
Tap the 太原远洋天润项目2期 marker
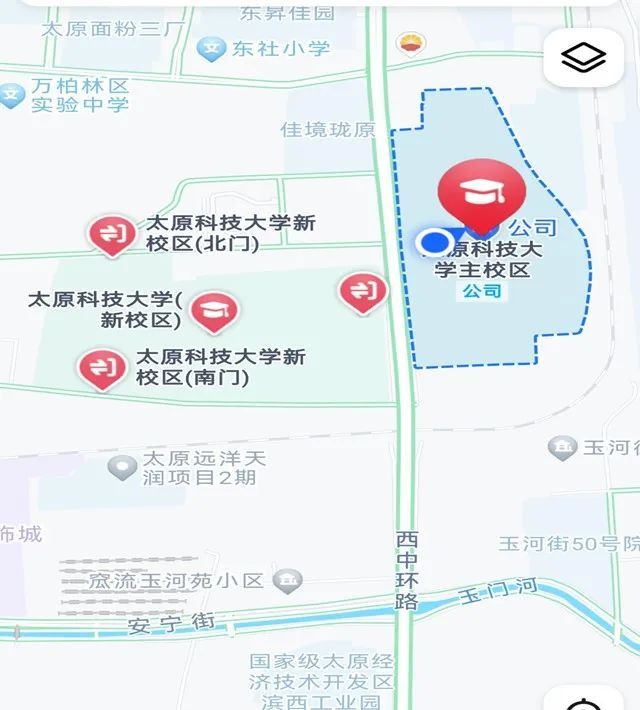122,467
